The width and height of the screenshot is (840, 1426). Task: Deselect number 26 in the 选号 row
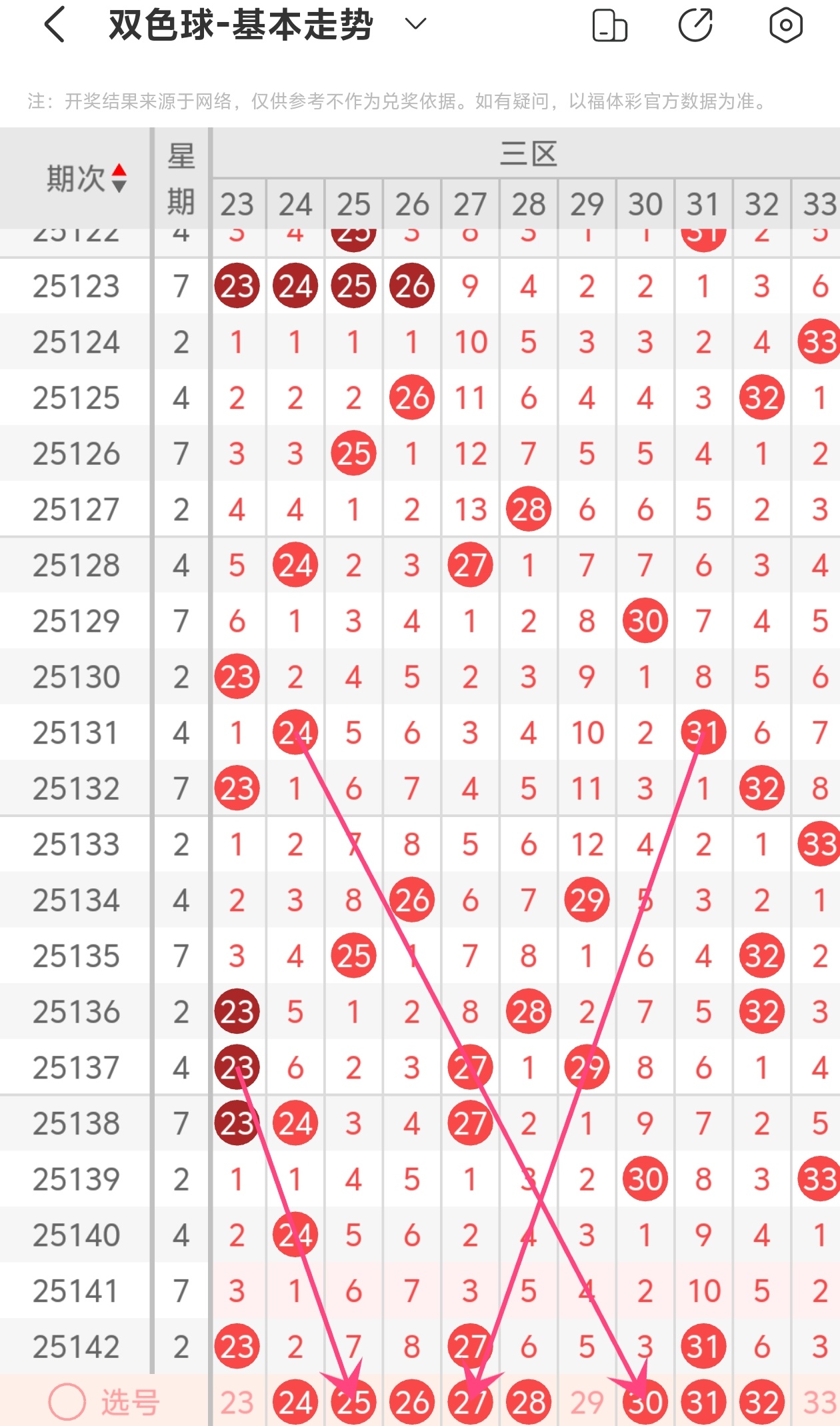[x=412, y=1402]
